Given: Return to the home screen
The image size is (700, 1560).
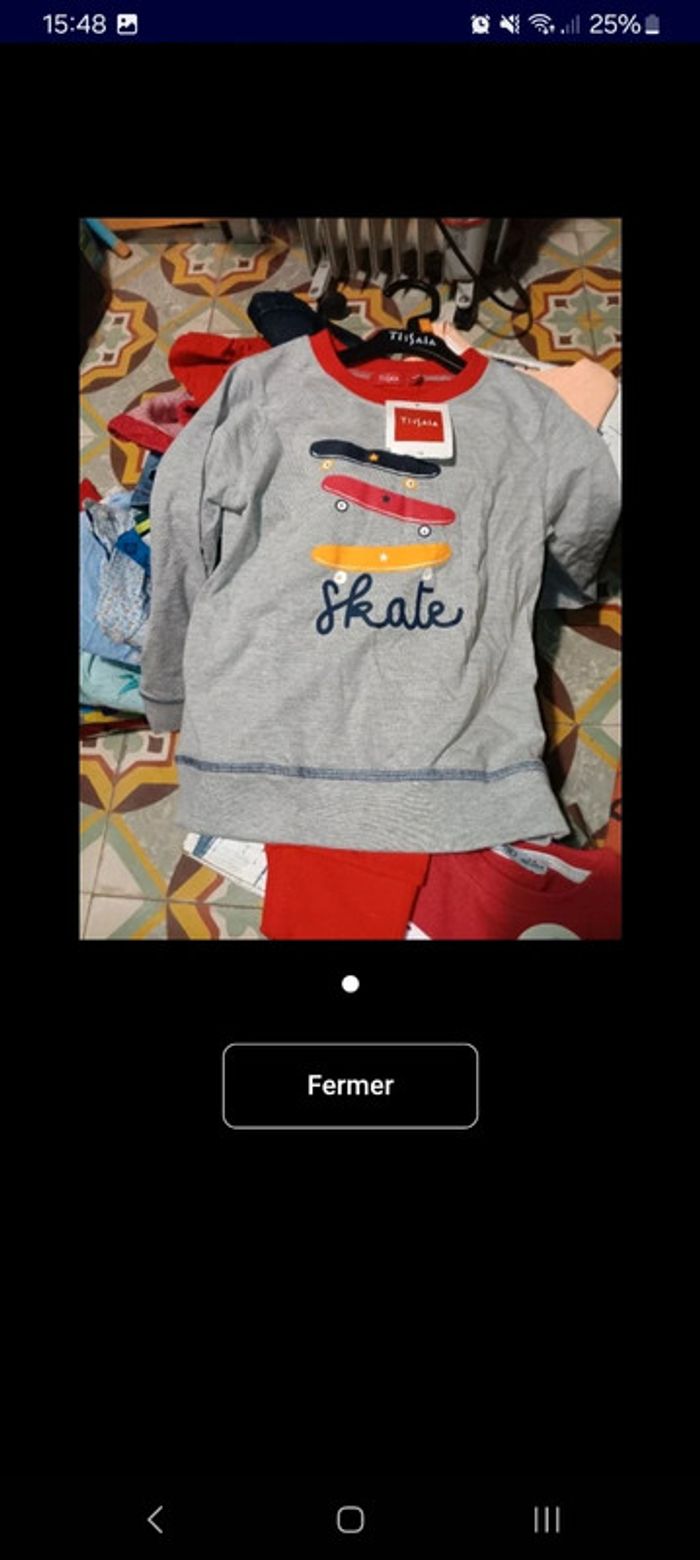Looking at the screenshot, I should tap(350, 1519).
